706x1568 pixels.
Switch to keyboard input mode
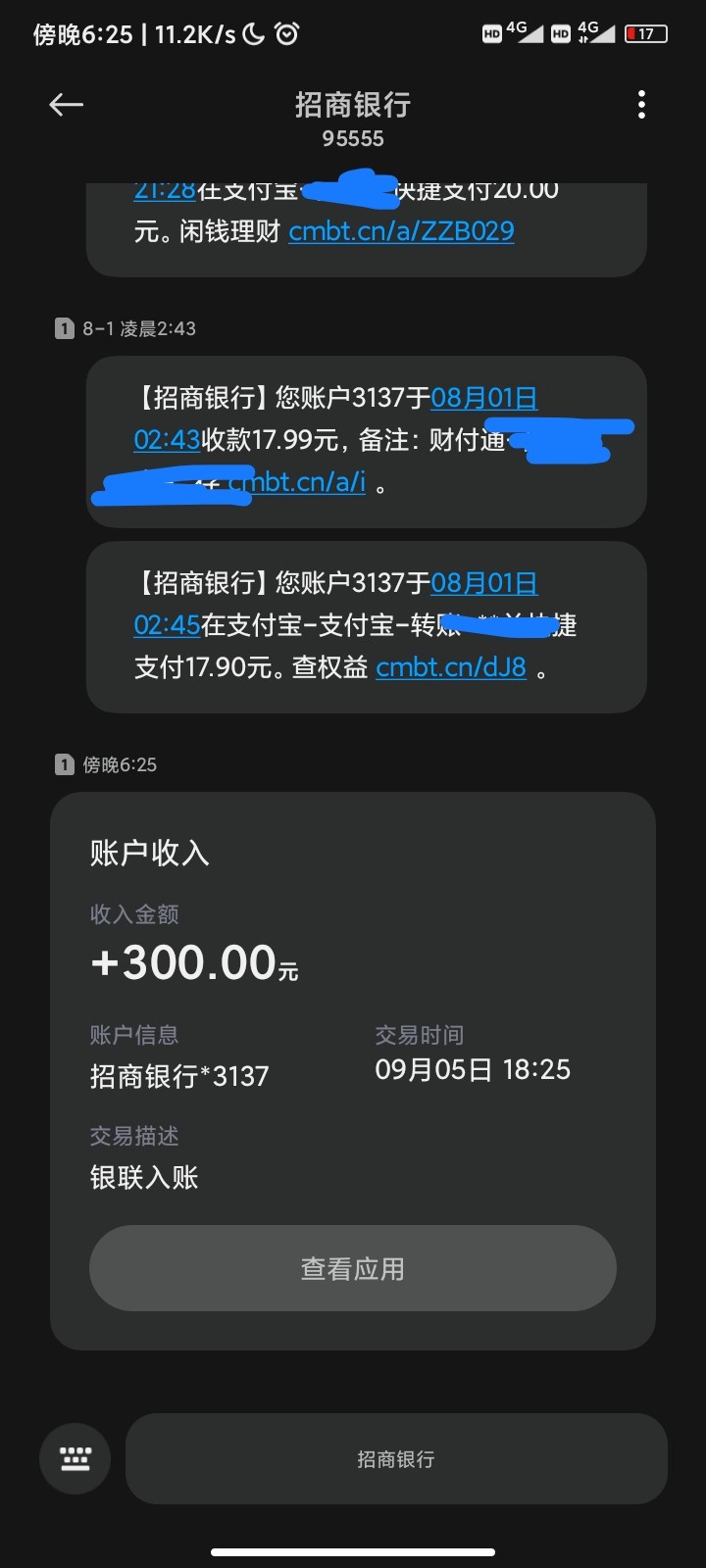point(75,1458)
